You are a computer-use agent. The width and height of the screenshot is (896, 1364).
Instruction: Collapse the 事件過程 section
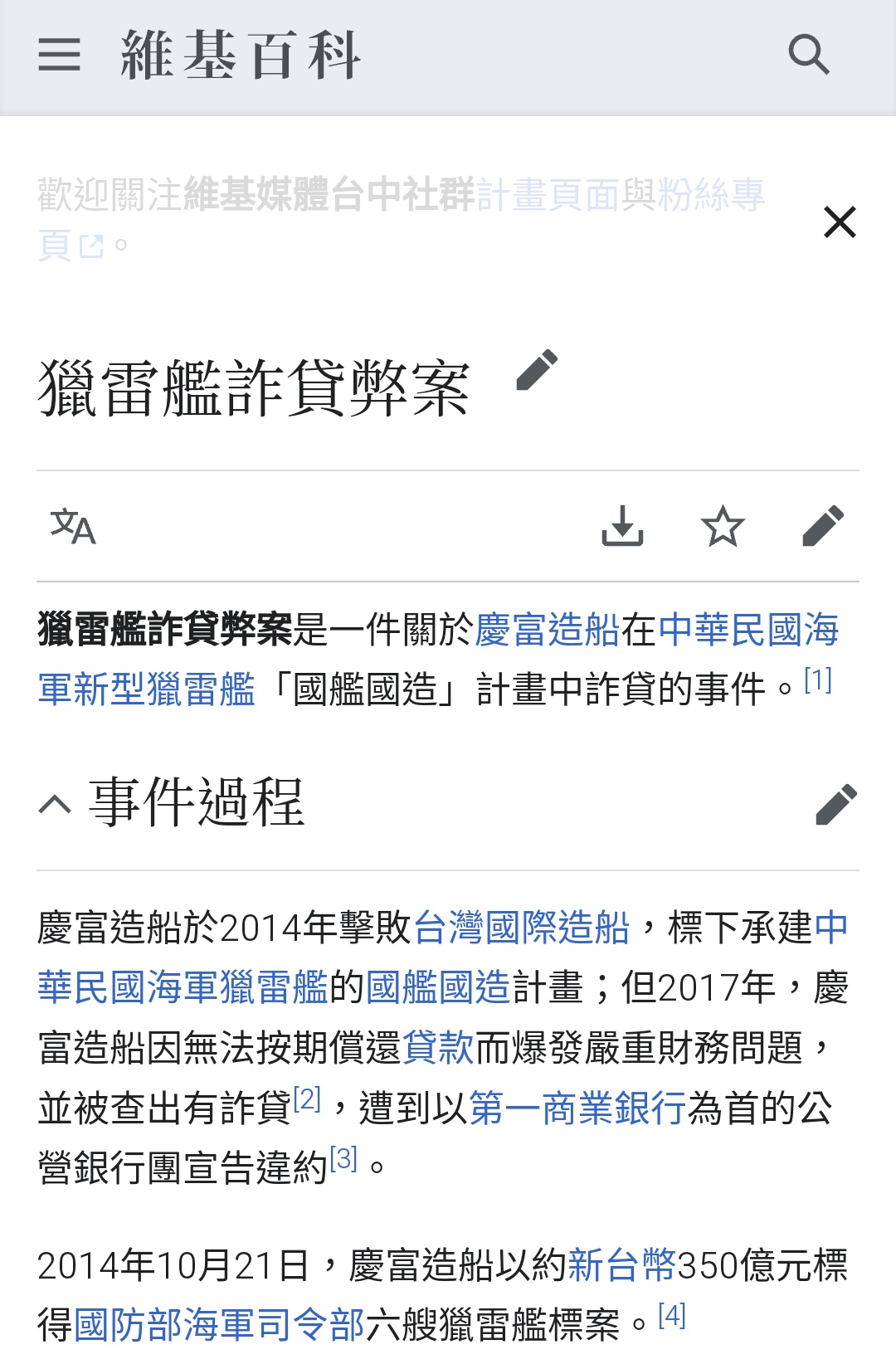pyautogui.click(x=56, y=804)
